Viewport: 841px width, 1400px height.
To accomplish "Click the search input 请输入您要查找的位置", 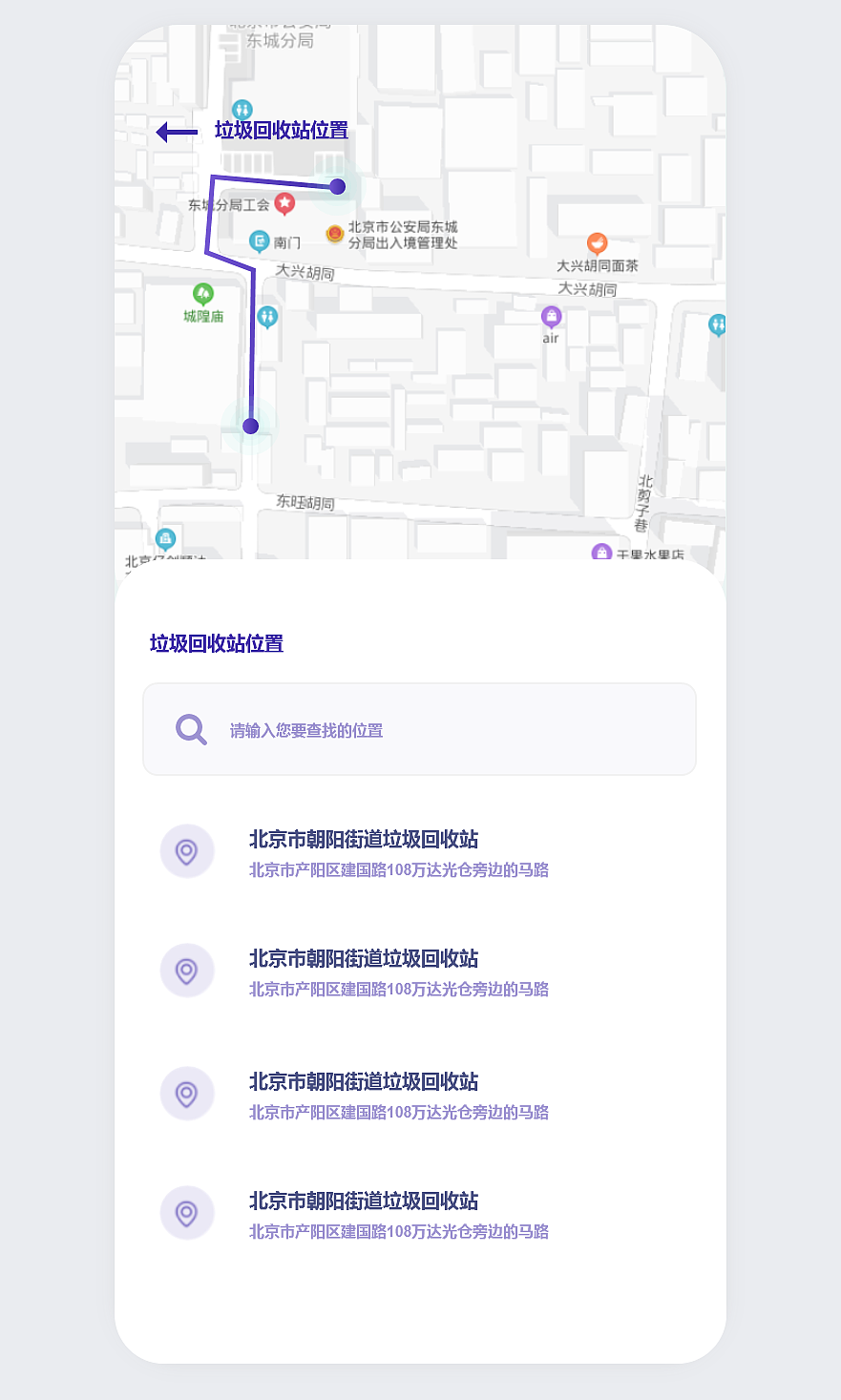I will coord(420,728).
